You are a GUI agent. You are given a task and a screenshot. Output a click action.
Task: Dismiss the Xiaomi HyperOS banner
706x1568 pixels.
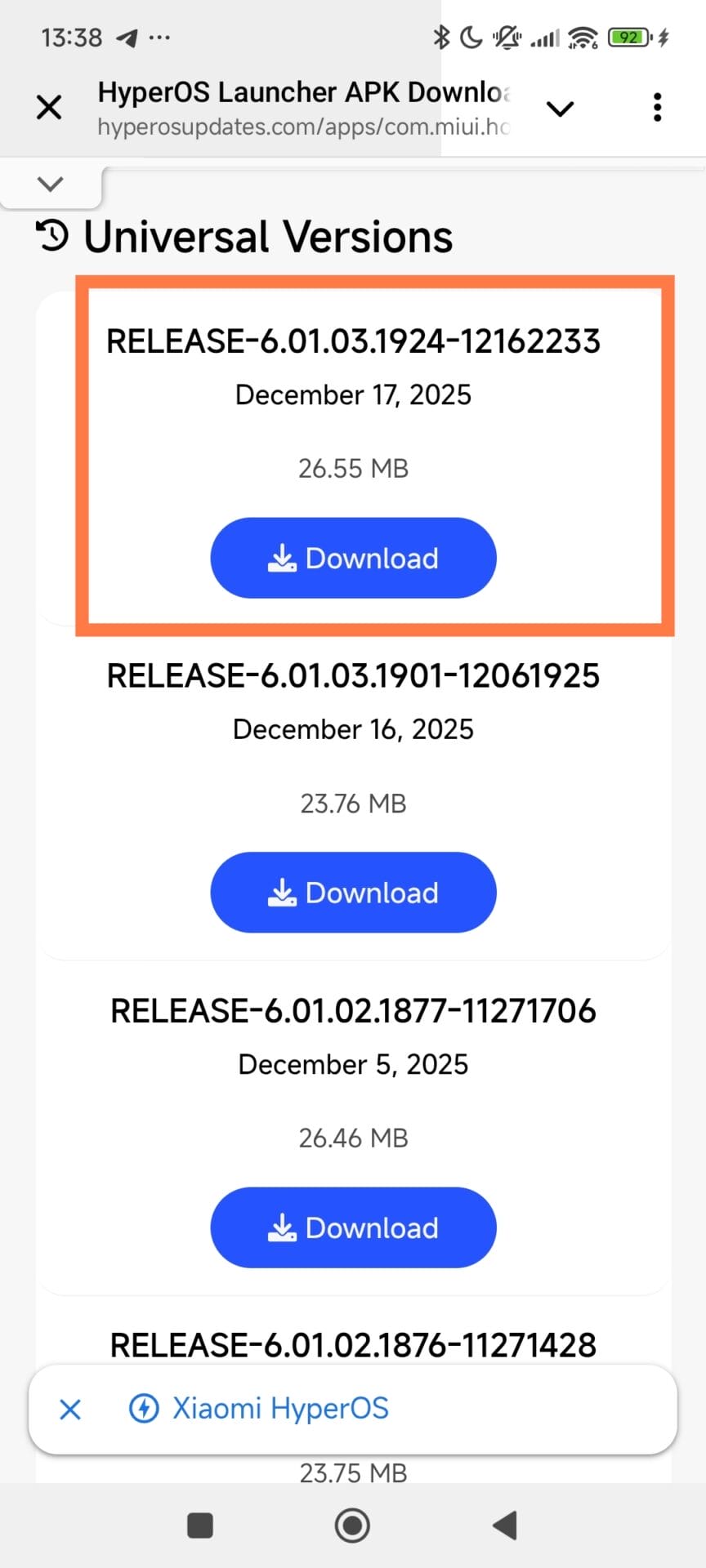pyautogui.click(x=70, y=1409)
